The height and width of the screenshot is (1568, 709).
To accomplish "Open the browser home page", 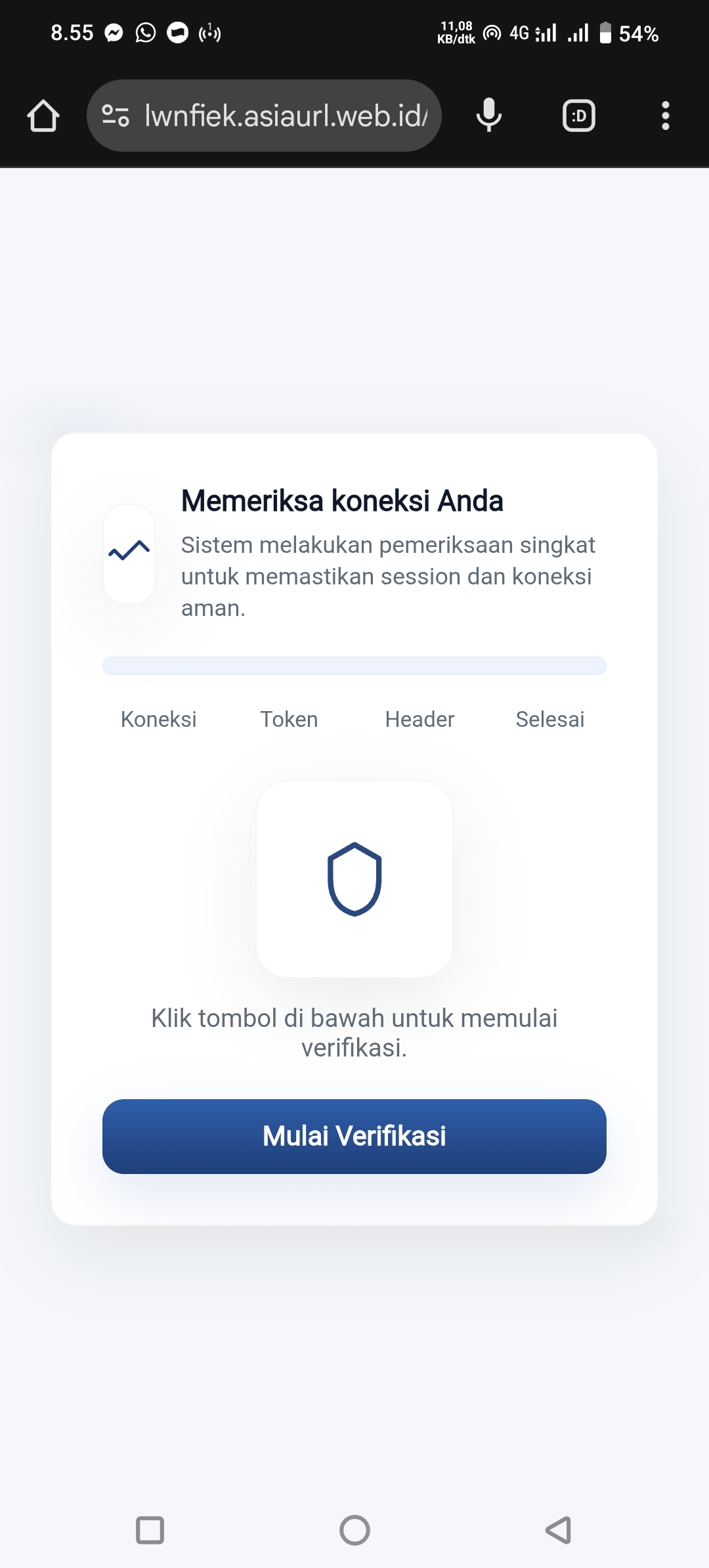I will tap(43, 116).
